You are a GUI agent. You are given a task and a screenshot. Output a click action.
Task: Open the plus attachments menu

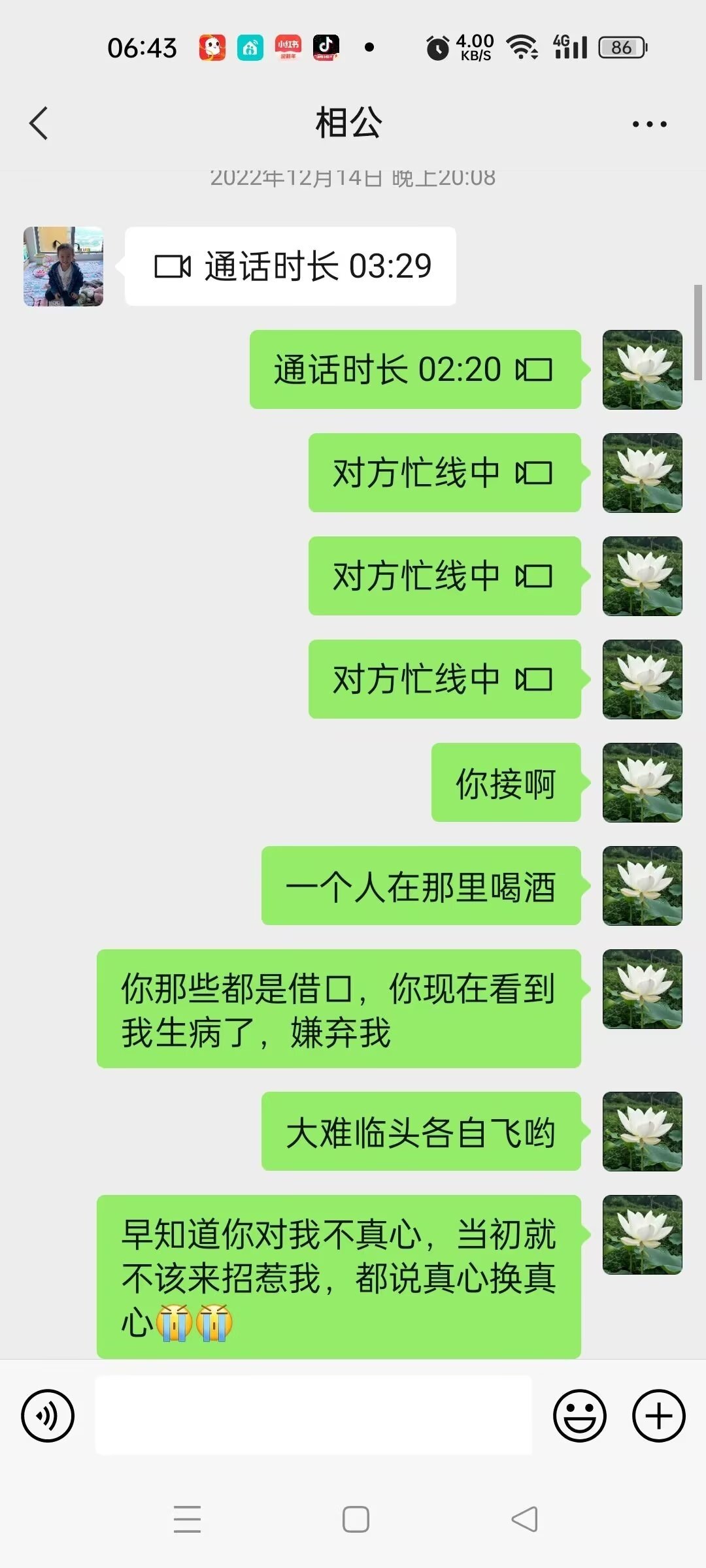[x=658, y=1416]
